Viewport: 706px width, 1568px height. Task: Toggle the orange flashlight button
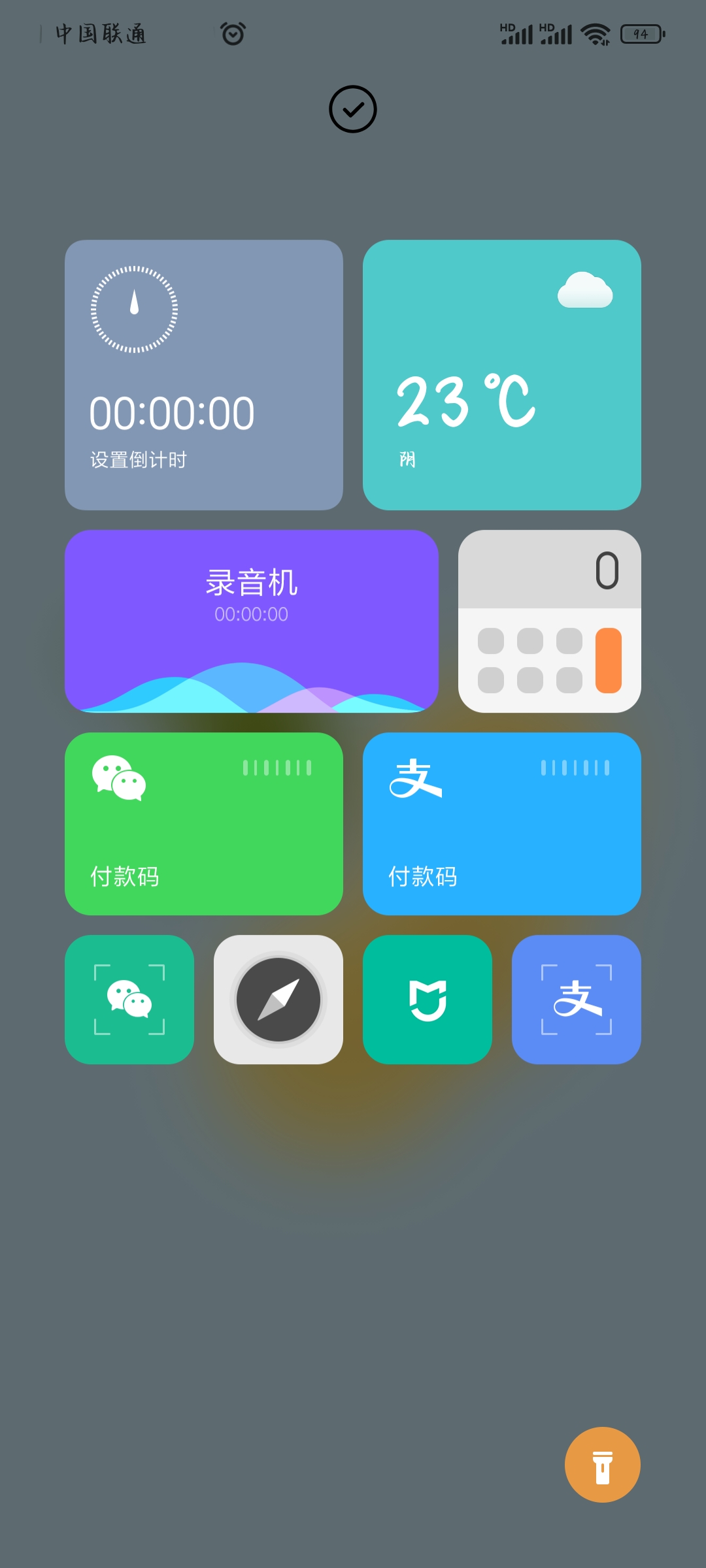(603, 1465)
